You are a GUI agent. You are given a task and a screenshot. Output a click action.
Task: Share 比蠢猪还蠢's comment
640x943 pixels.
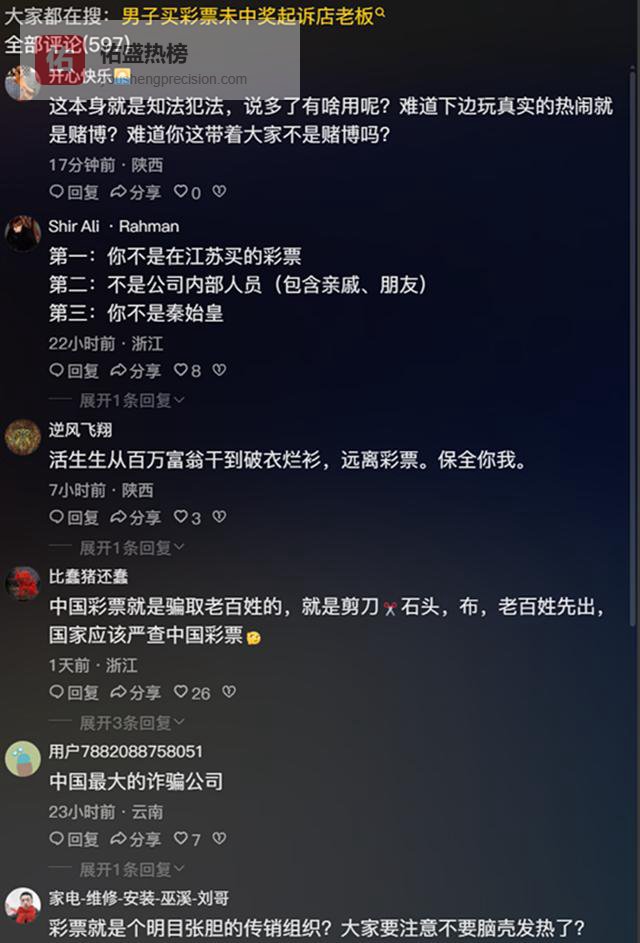[x=135, y=692]
